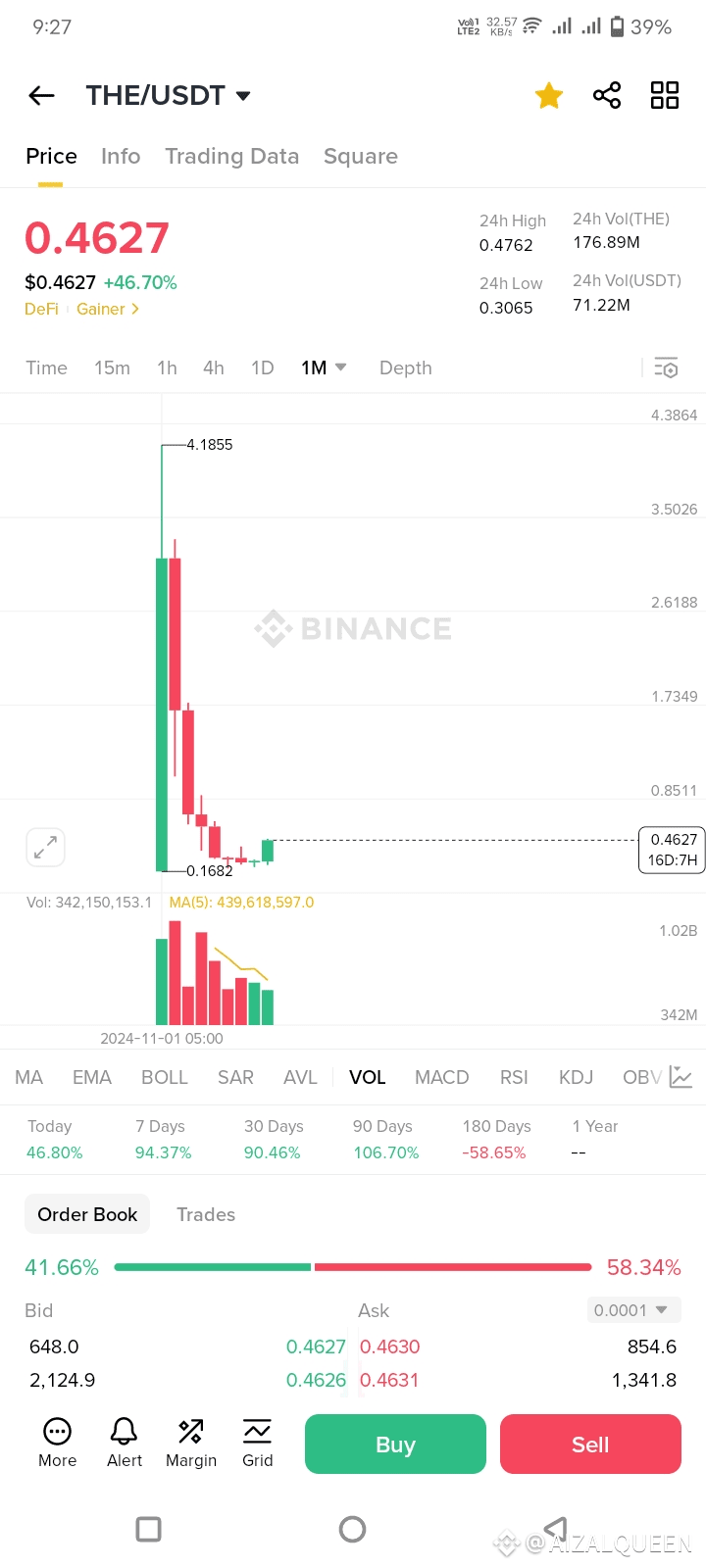Screen dimensions: 706x1568
Task: Tap the red Sell button
Action: [x=590, y=1444]
